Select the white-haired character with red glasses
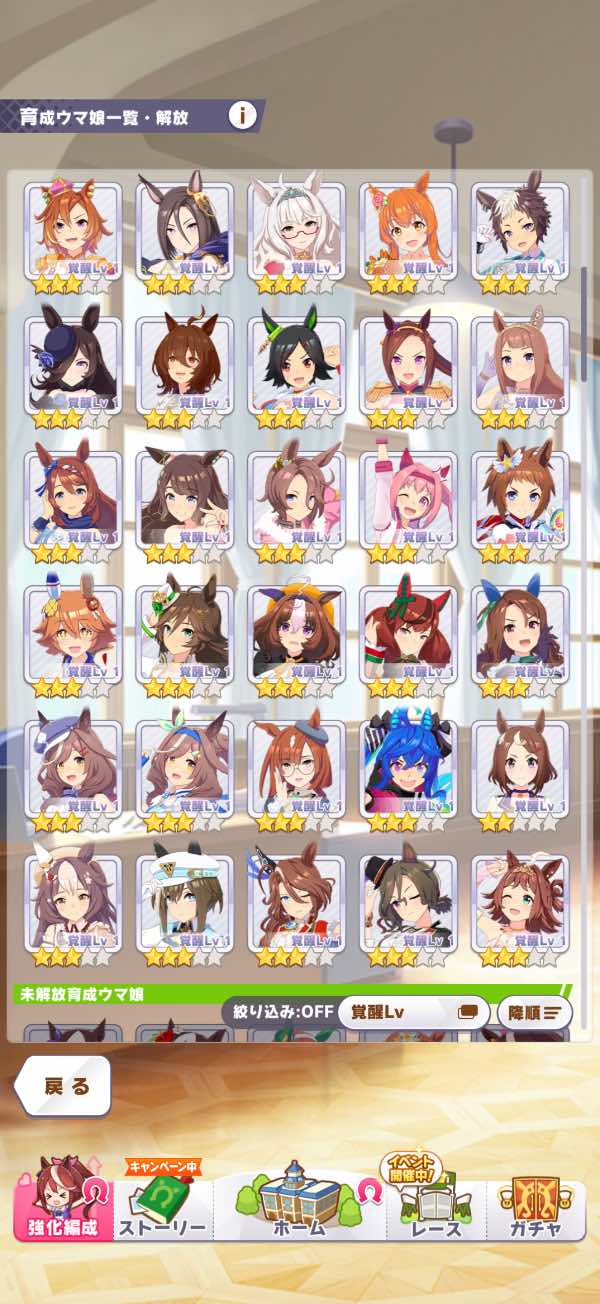 point(296,231)
